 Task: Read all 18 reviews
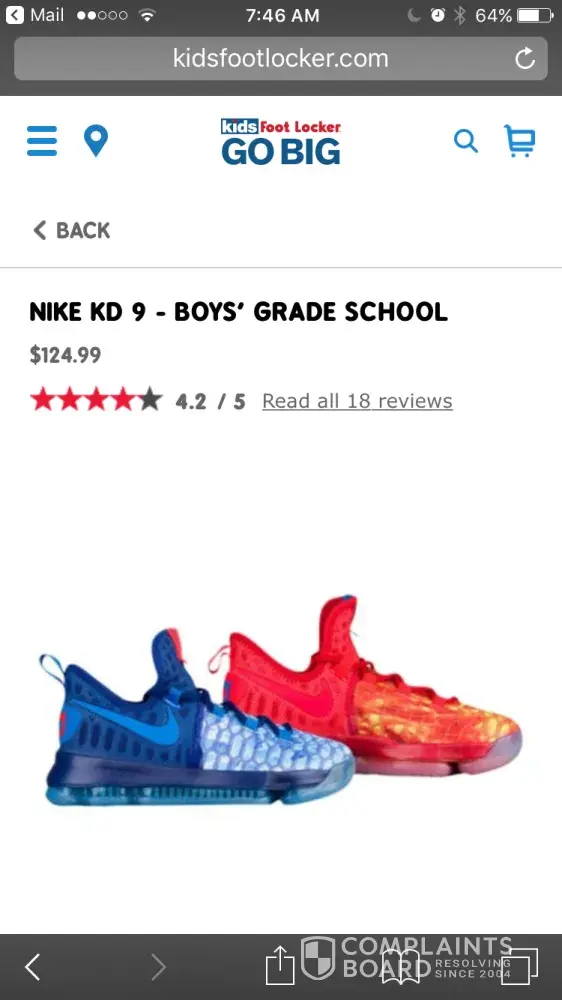[x=357, y=401]
